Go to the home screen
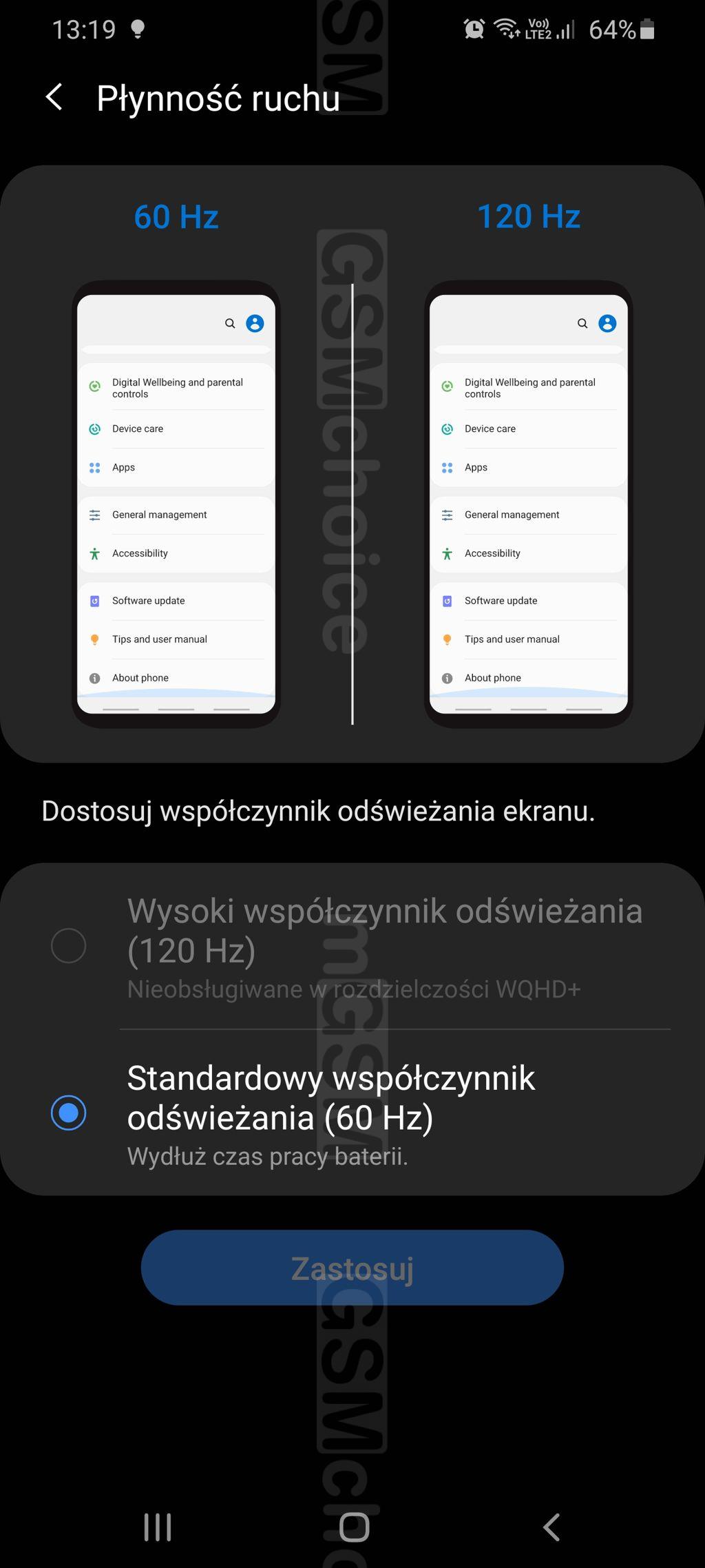705x1568 pixels. pyautogui.click(x=354, y=1527)
